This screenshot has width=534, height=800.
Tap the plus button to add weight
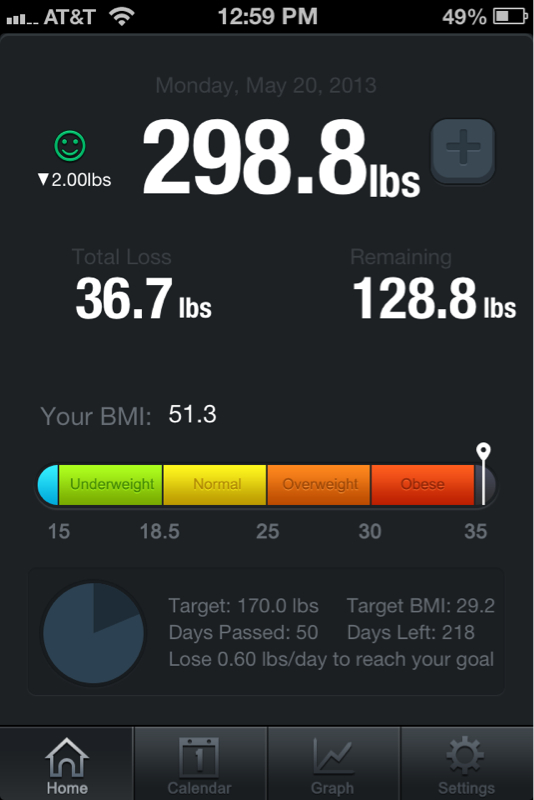(463, 151)
